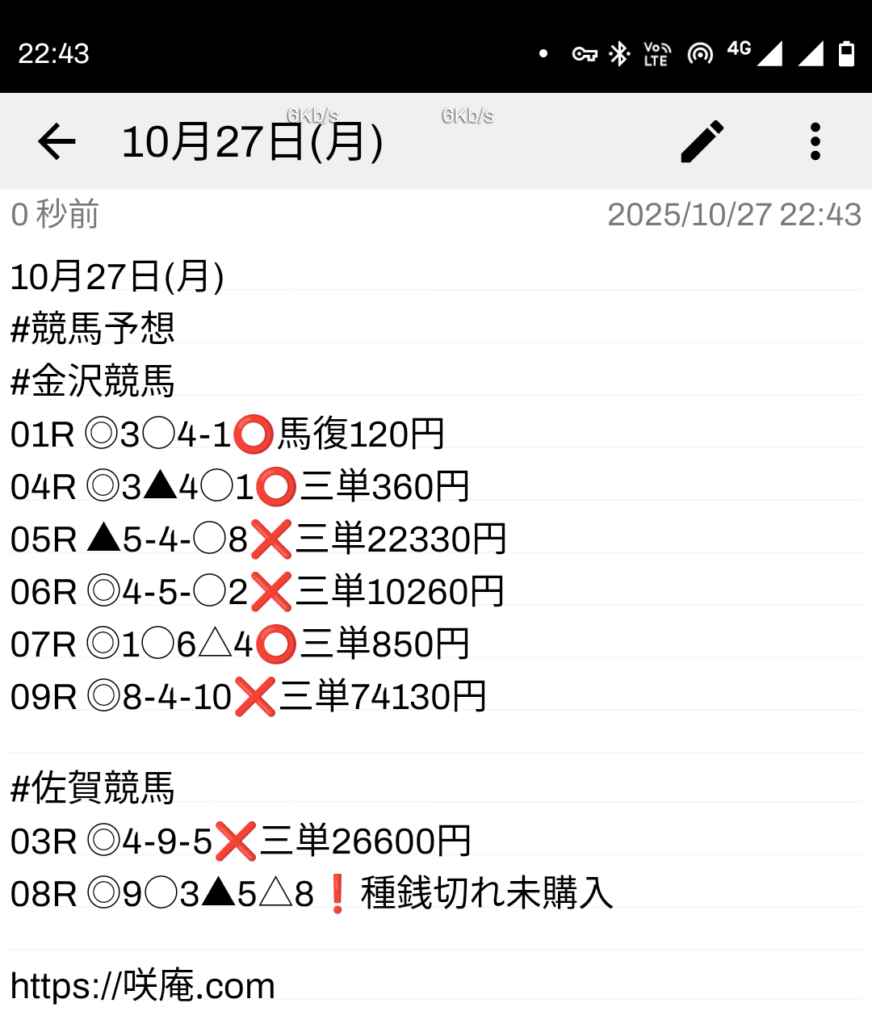Image resolution: width=872 pixels, height=1024 pixels.
Task: Open the https://咲庵.com link
Action: pyautogui.click(x=143, y=986)
